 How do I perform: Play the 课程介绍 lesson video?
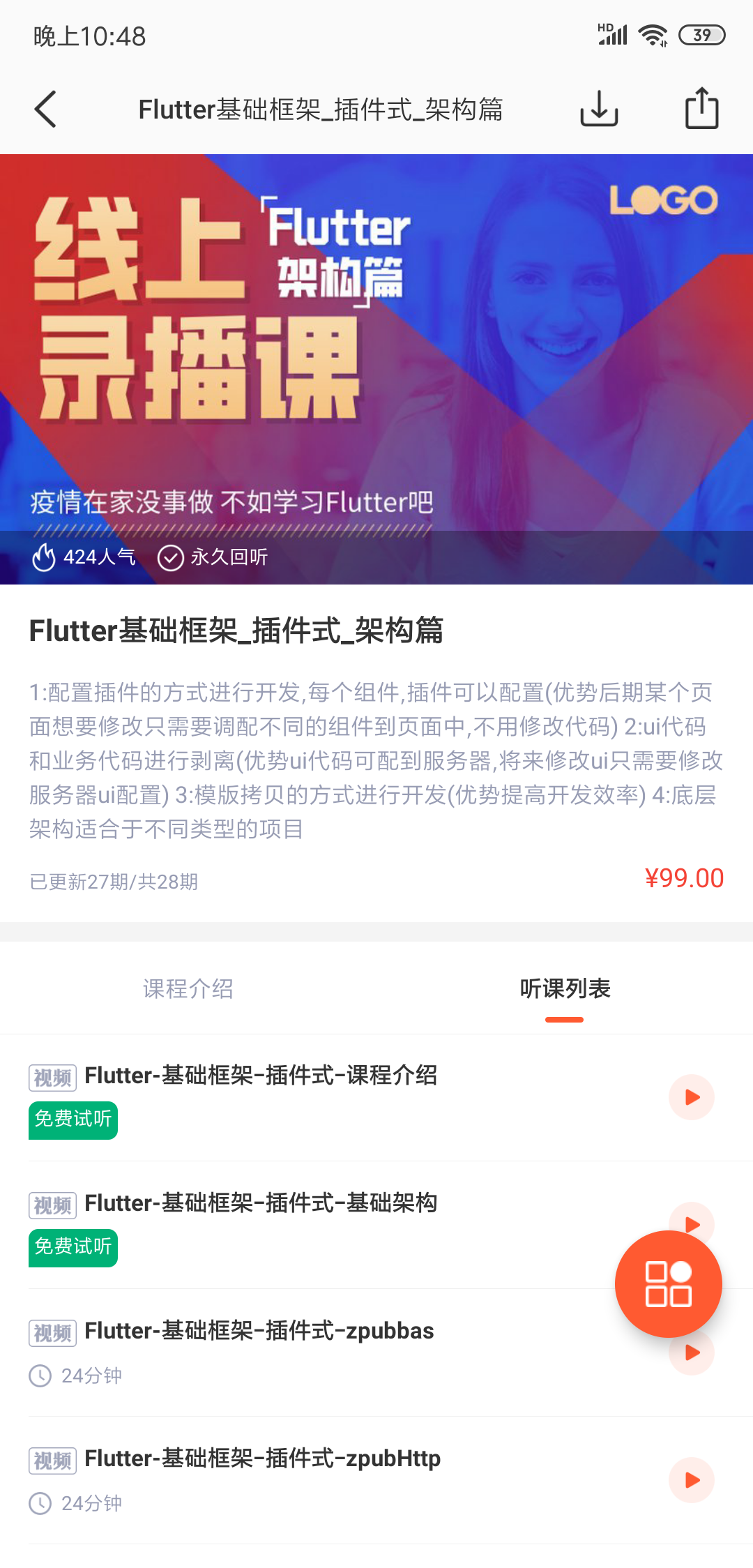[x=692, y=1097]
